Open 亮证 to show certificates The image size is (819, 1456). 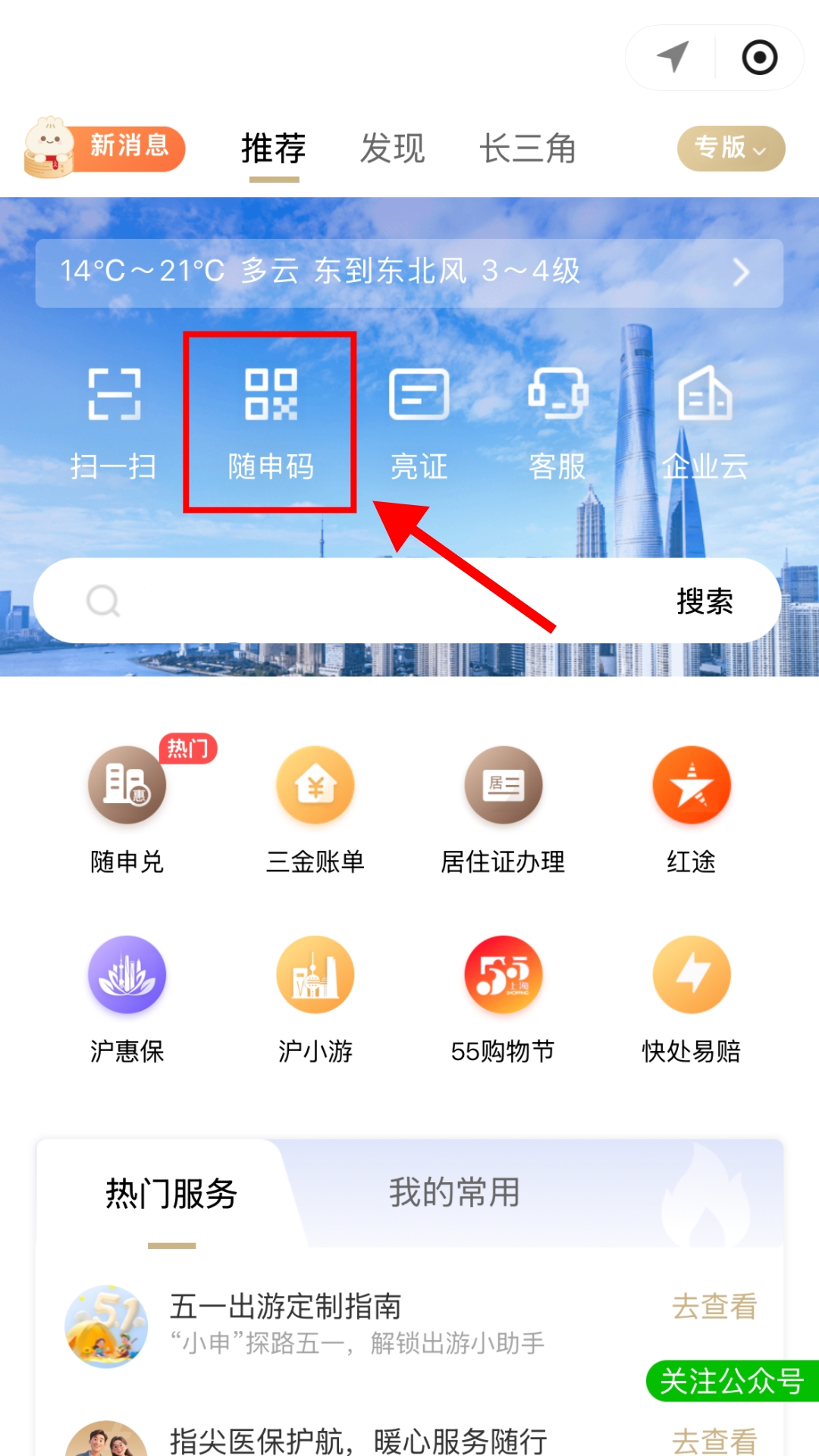pyautogui.click(x=419, y=423)
